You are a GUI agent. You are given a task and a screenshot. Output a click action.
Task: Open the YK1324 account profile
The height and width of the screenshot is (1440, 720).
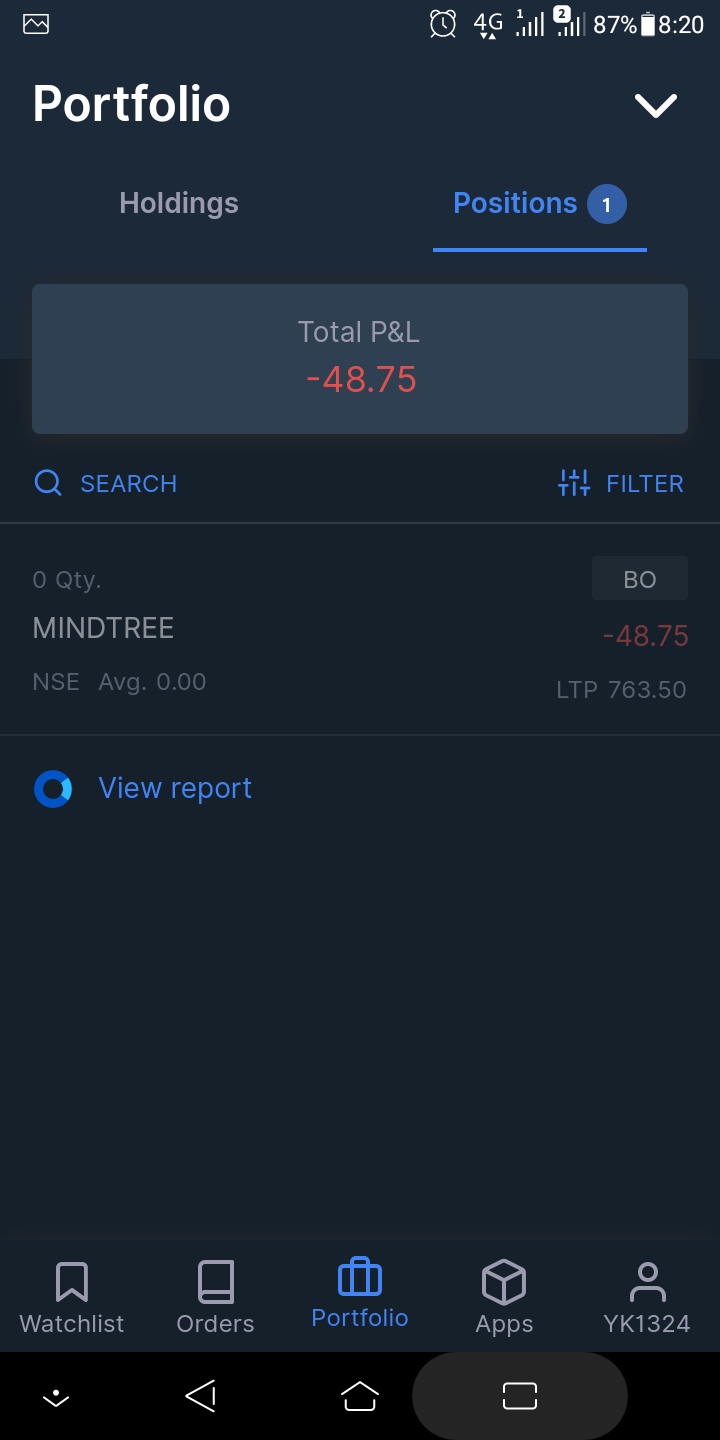pos(647,1297)
